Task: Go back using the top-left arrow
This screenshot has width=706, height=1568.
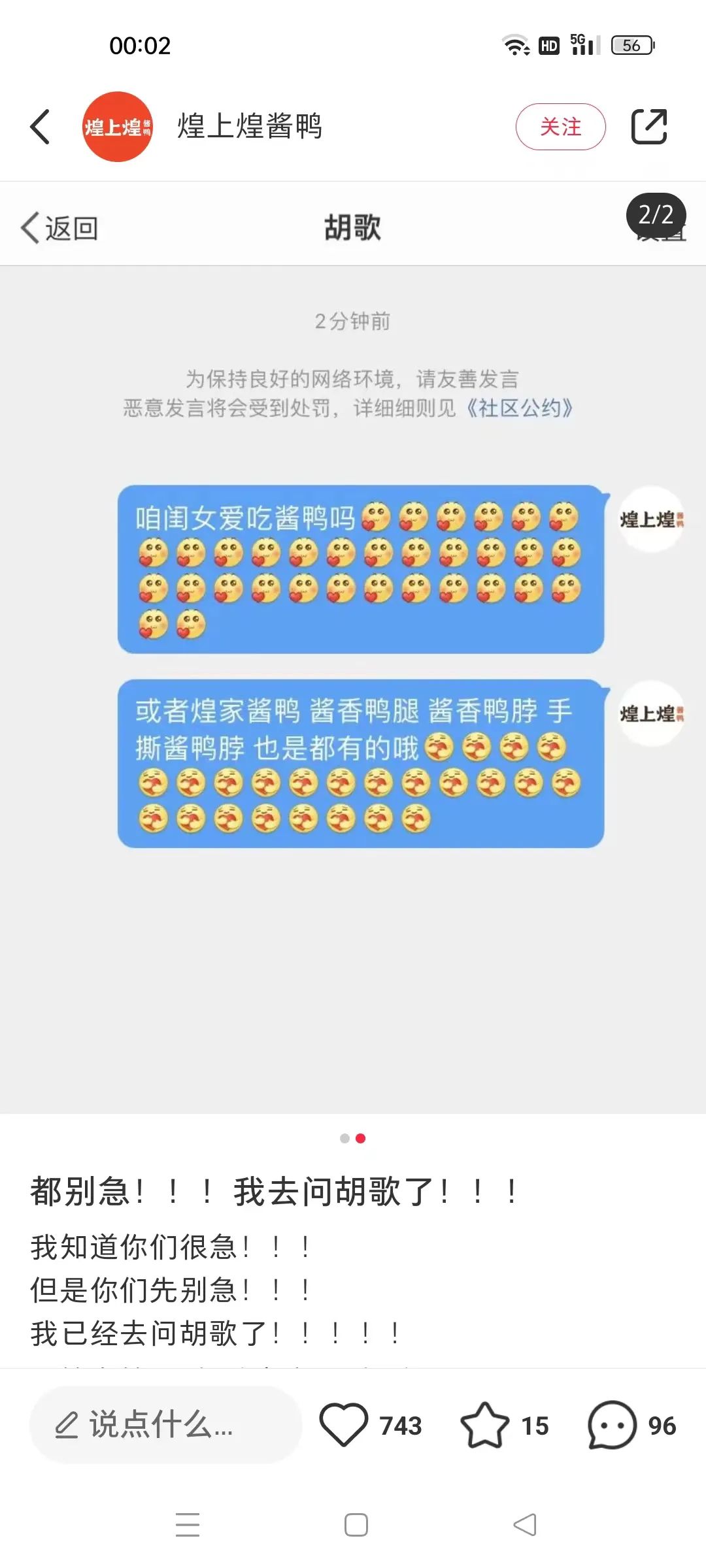Action: coord(40,127)
